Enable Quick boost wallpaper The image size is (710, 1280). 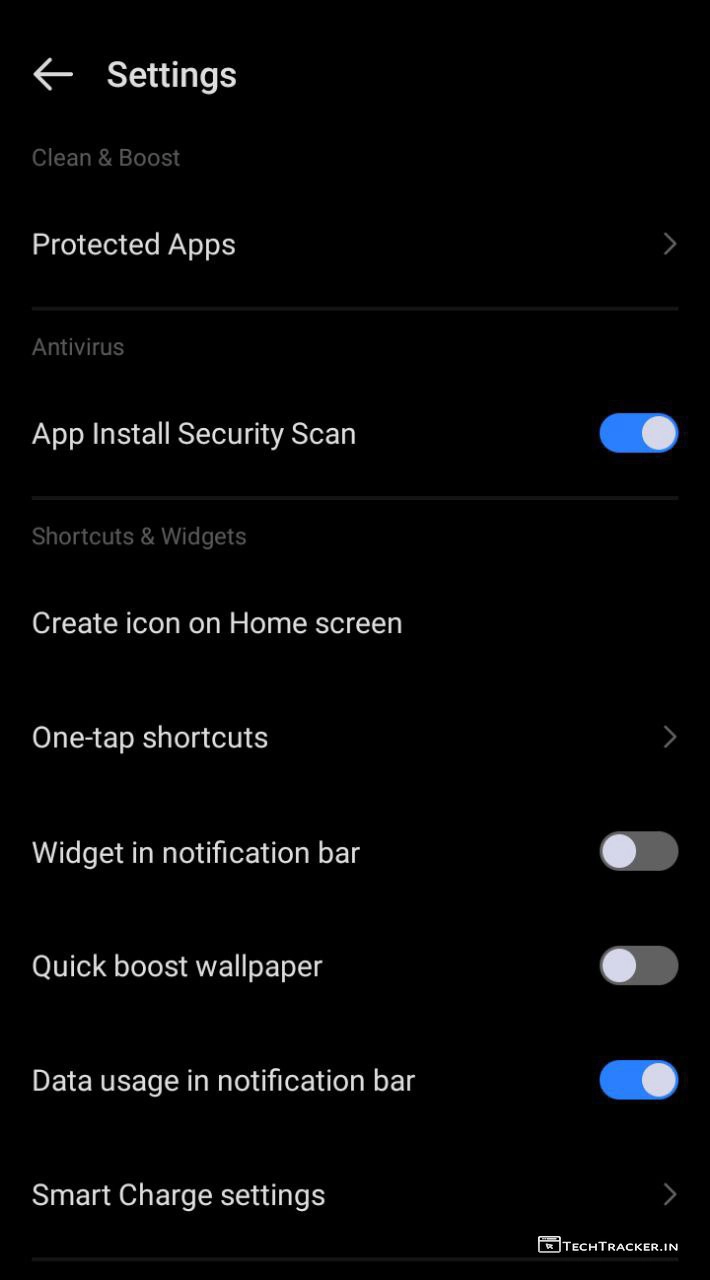point(638,966)
